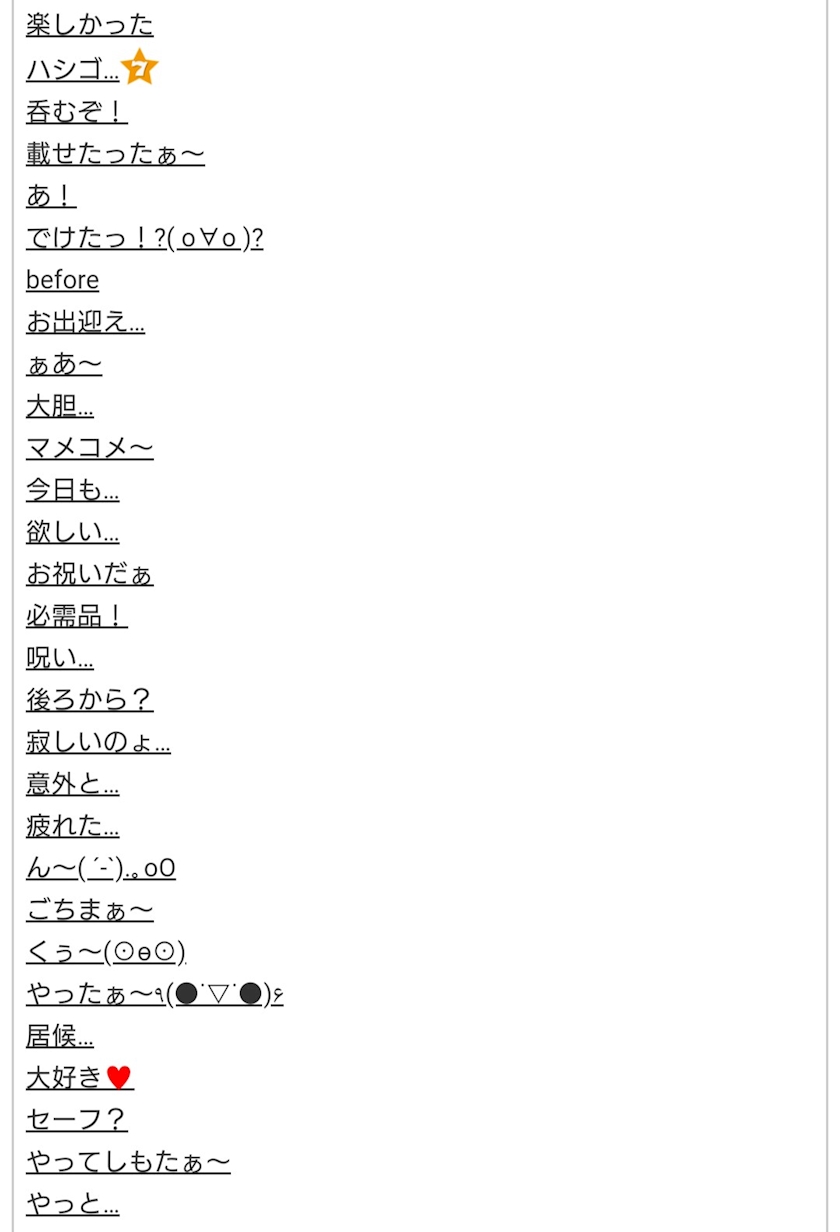
Task: Open the 疲れた… entry
Action: (x=73, y=826)
